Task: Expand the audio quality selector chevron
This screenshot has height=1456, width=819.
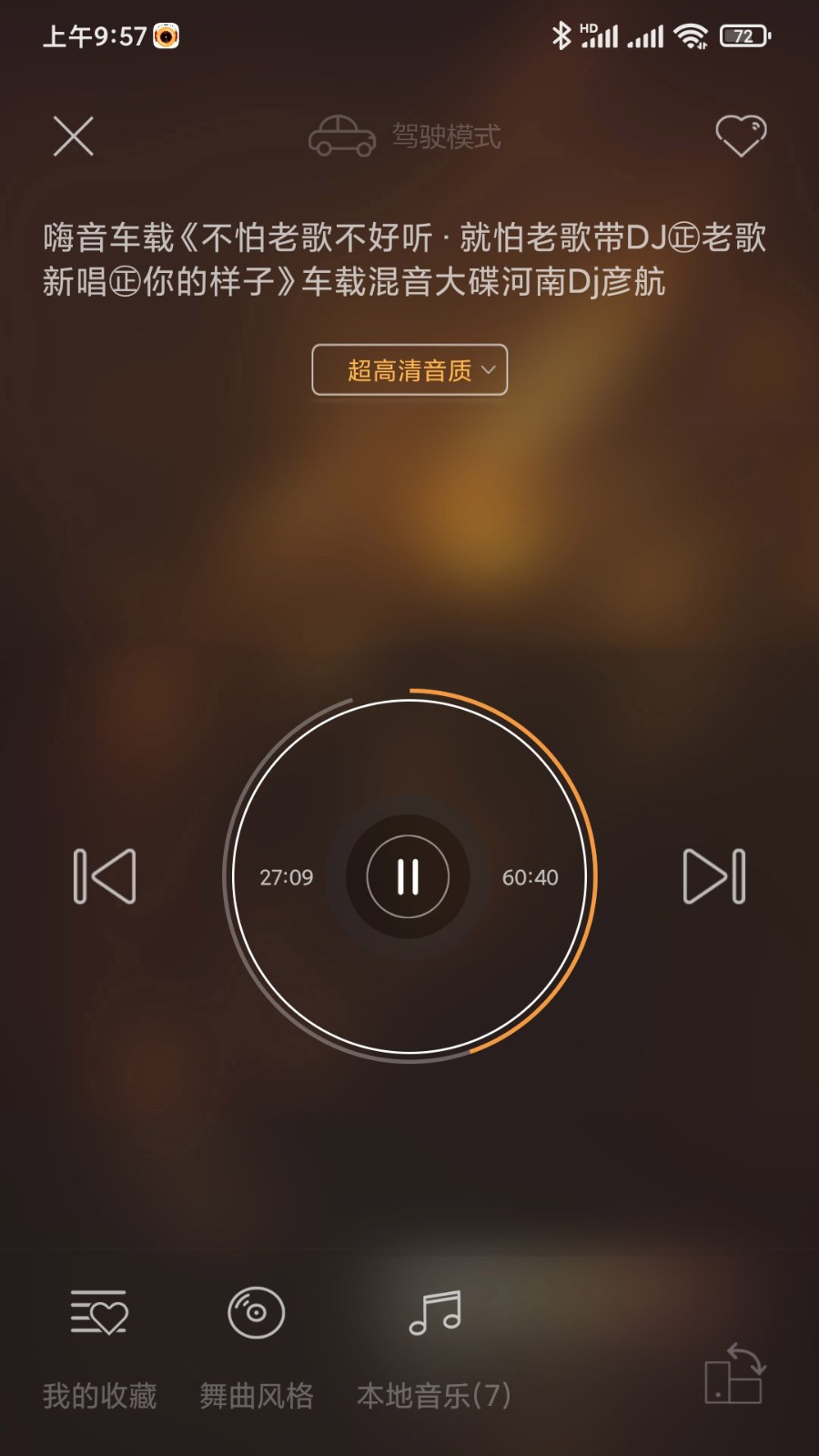Action: (x=489, y=370)
